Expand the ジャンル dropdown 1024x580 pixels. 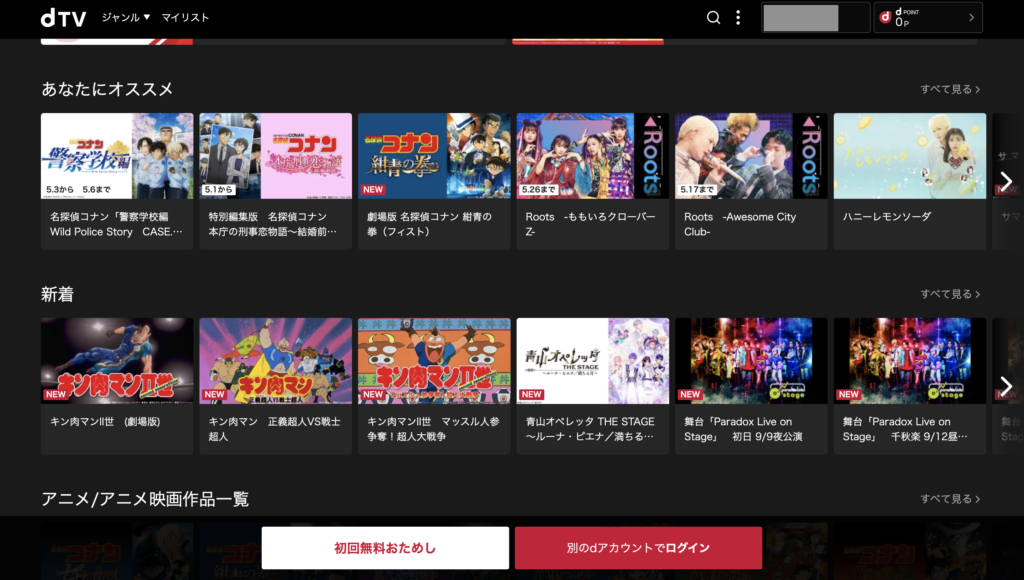coord(125,17)
